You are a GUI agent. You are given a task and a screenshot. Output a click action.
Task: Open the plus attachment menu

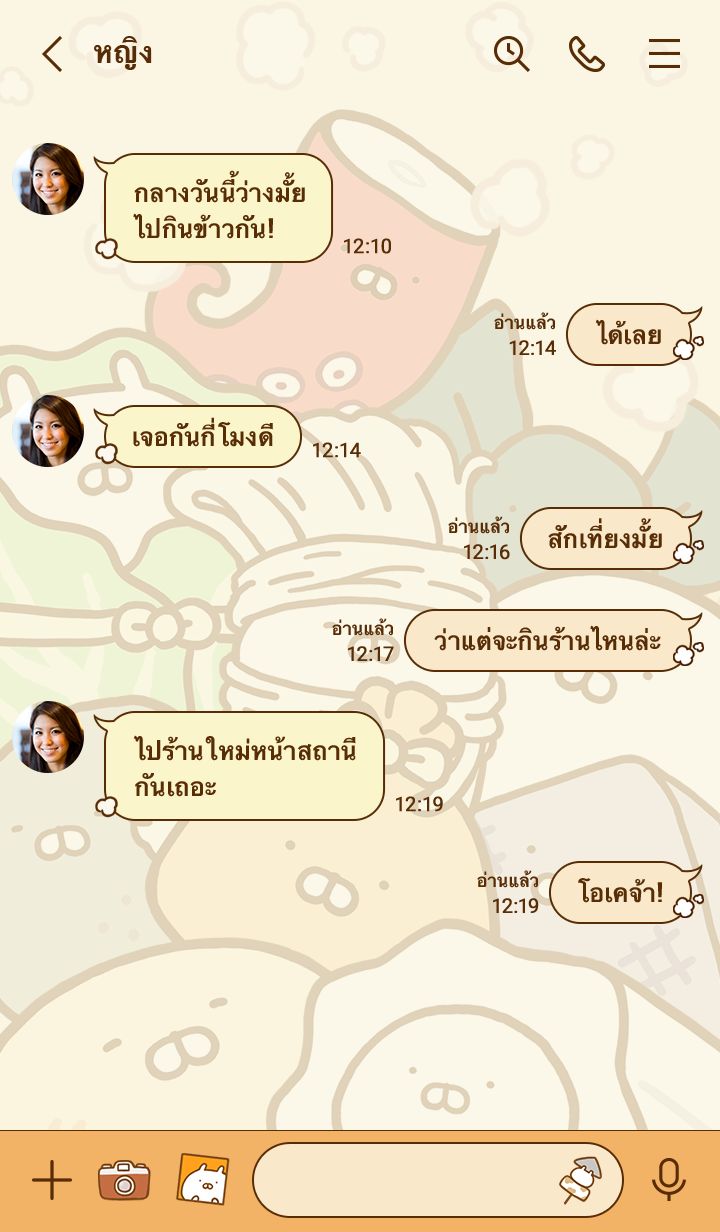click(52, 1181)
